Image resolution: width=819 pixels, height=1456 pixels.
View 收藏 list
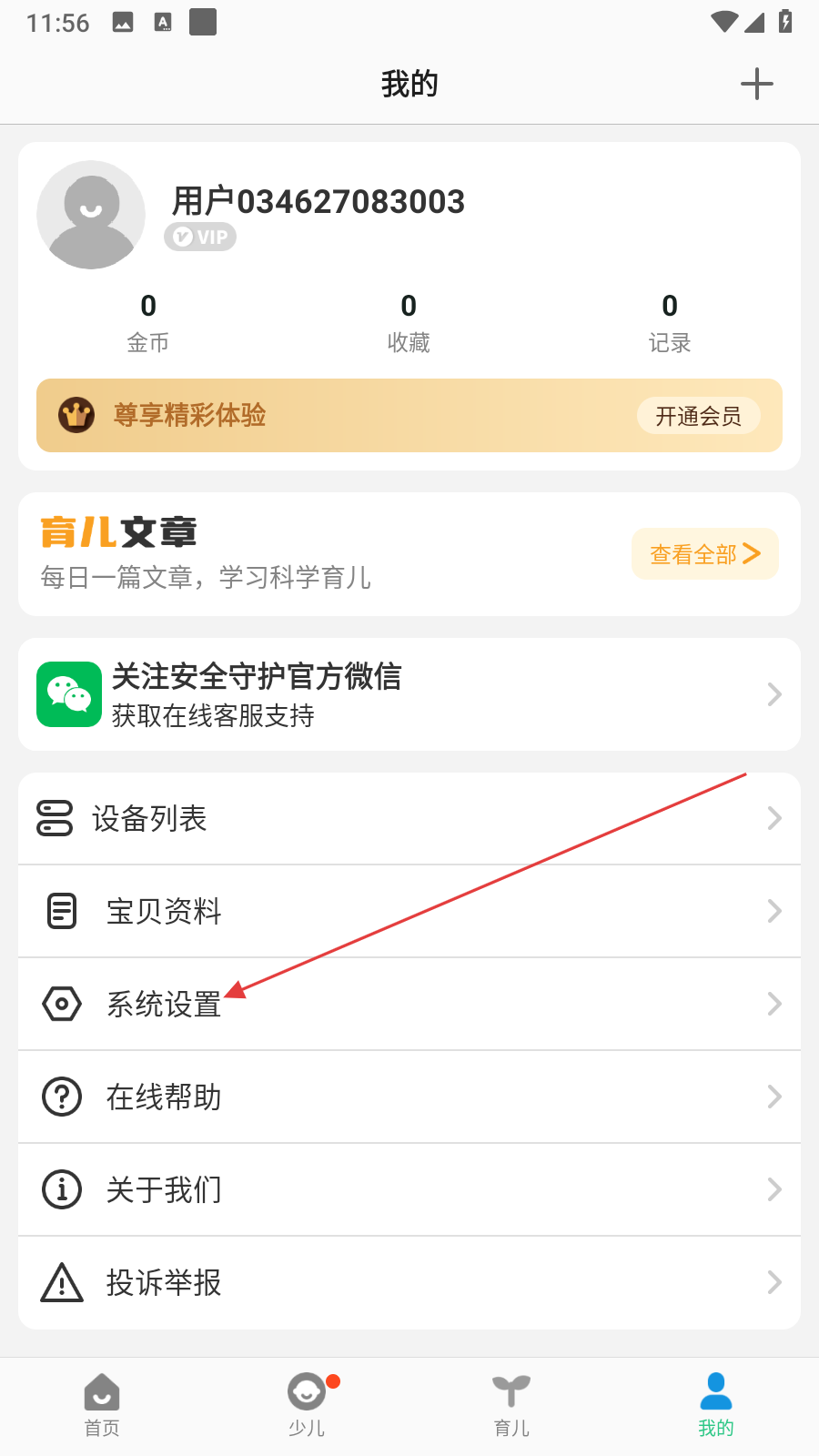point(409,323)
